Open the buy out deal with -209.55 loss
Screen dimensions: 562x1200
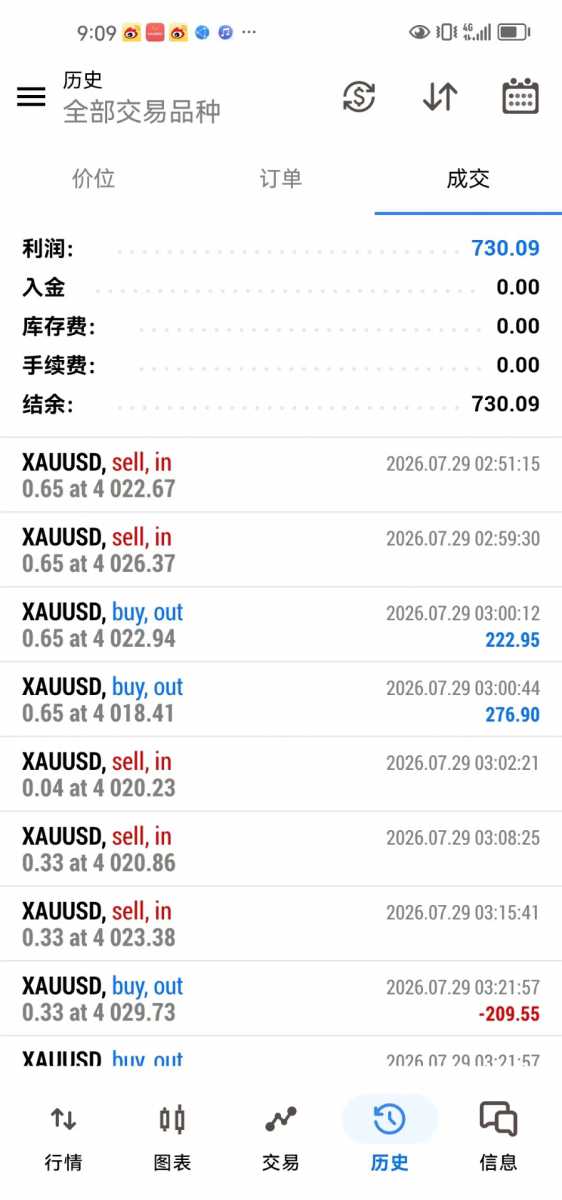pos(281,999)
